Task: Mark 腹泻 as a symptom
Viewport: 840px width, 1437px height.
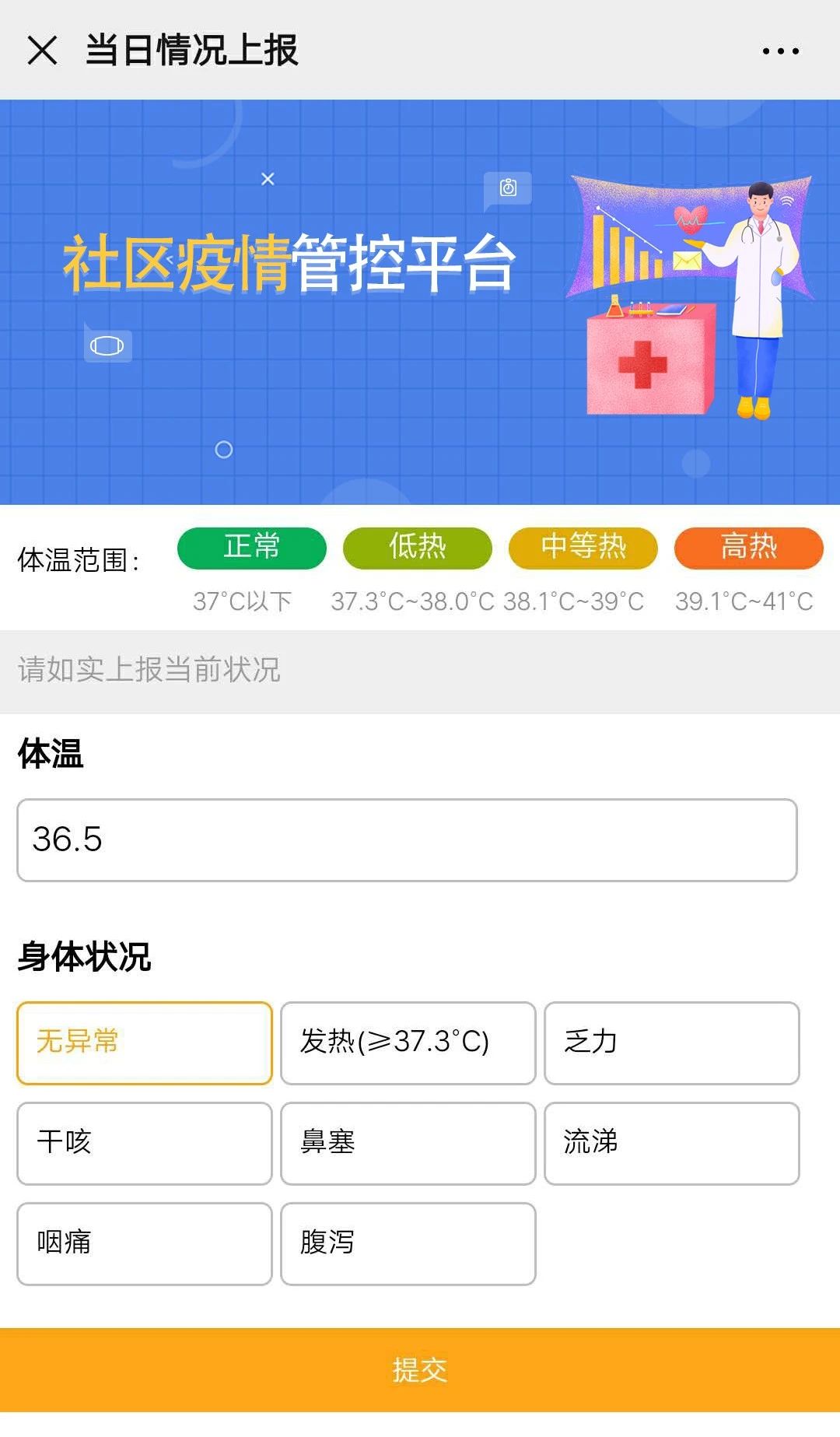Action: (x=408, y=1243)
